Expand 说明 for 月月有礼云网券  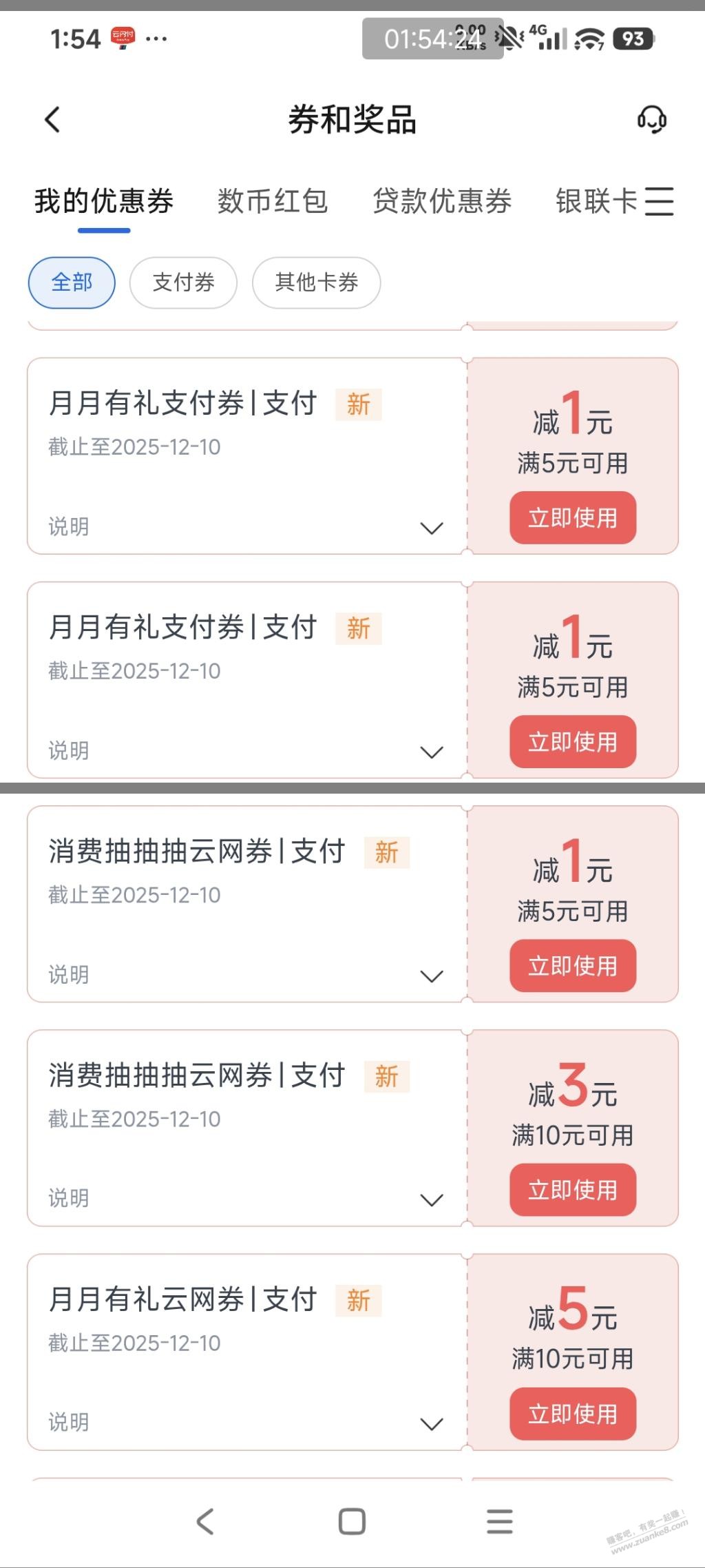[x=432, y=1424]
